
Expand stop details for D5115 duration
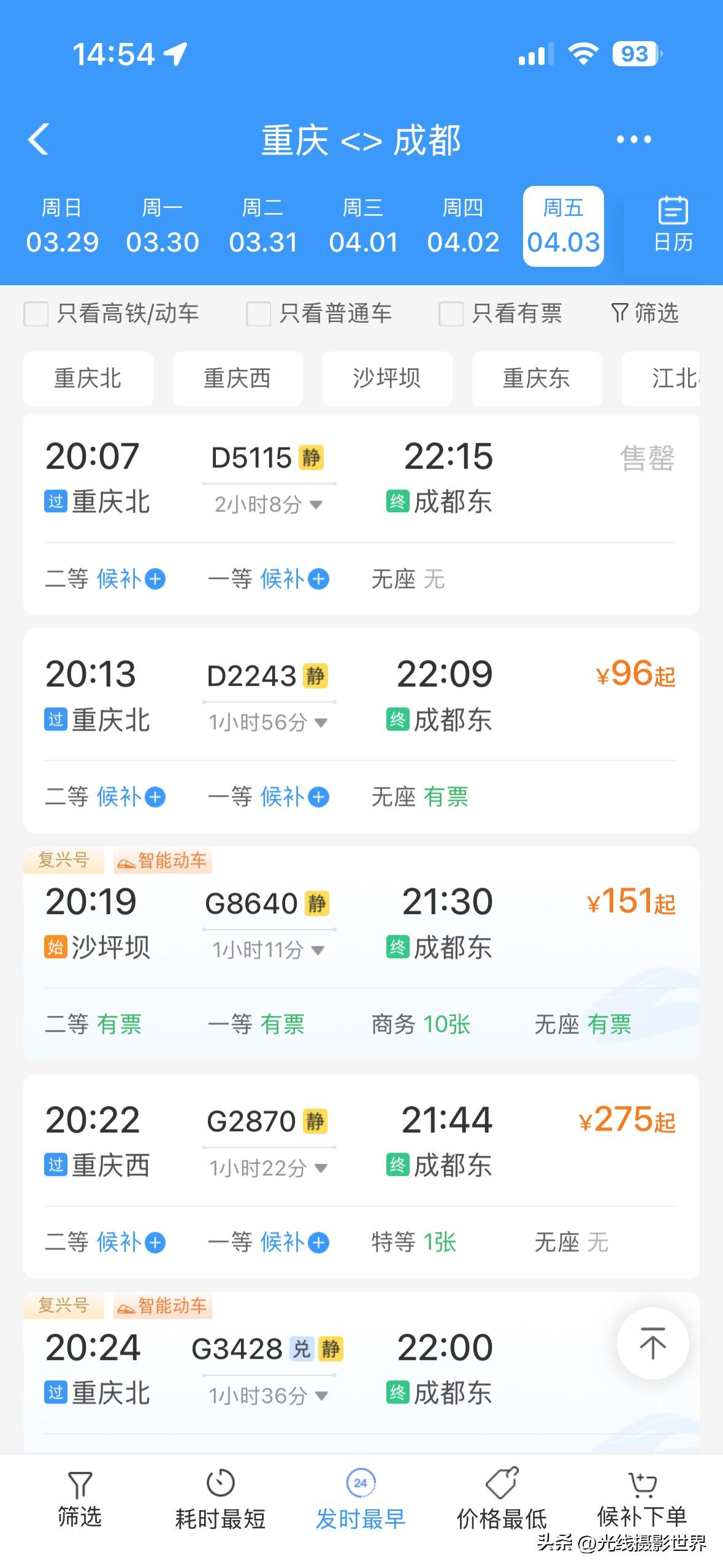268,504
